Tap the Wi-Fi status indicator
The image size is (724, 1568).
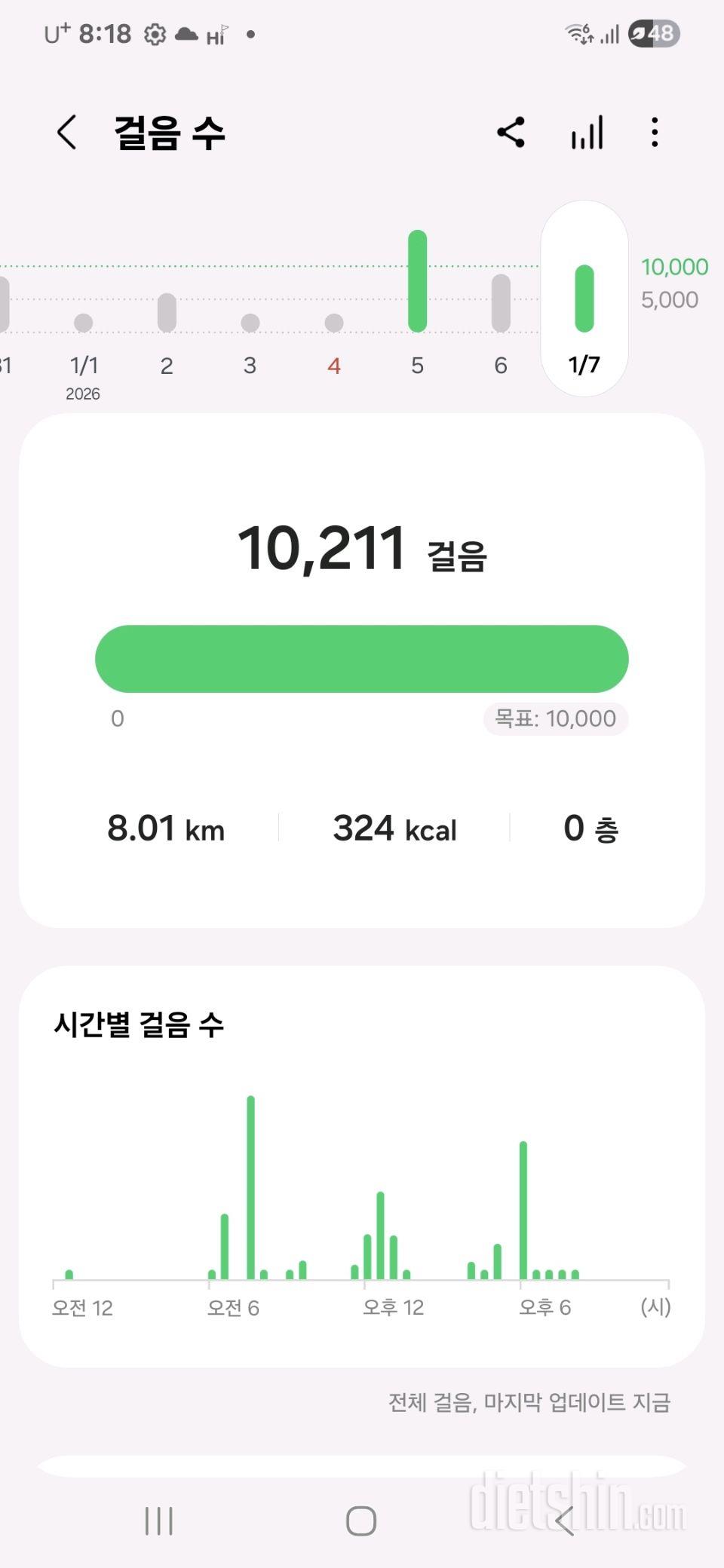coord(578,32)
